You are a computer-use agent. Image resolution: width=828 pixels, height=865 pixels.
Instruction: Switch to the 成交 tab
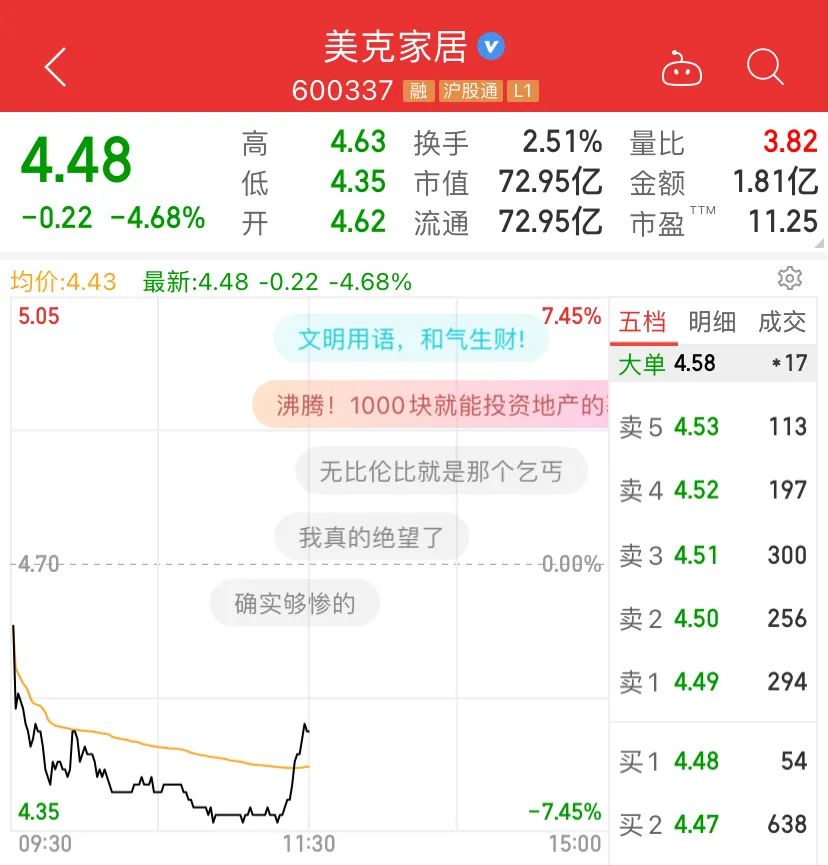pyautogui.click(x=782, y=322)
